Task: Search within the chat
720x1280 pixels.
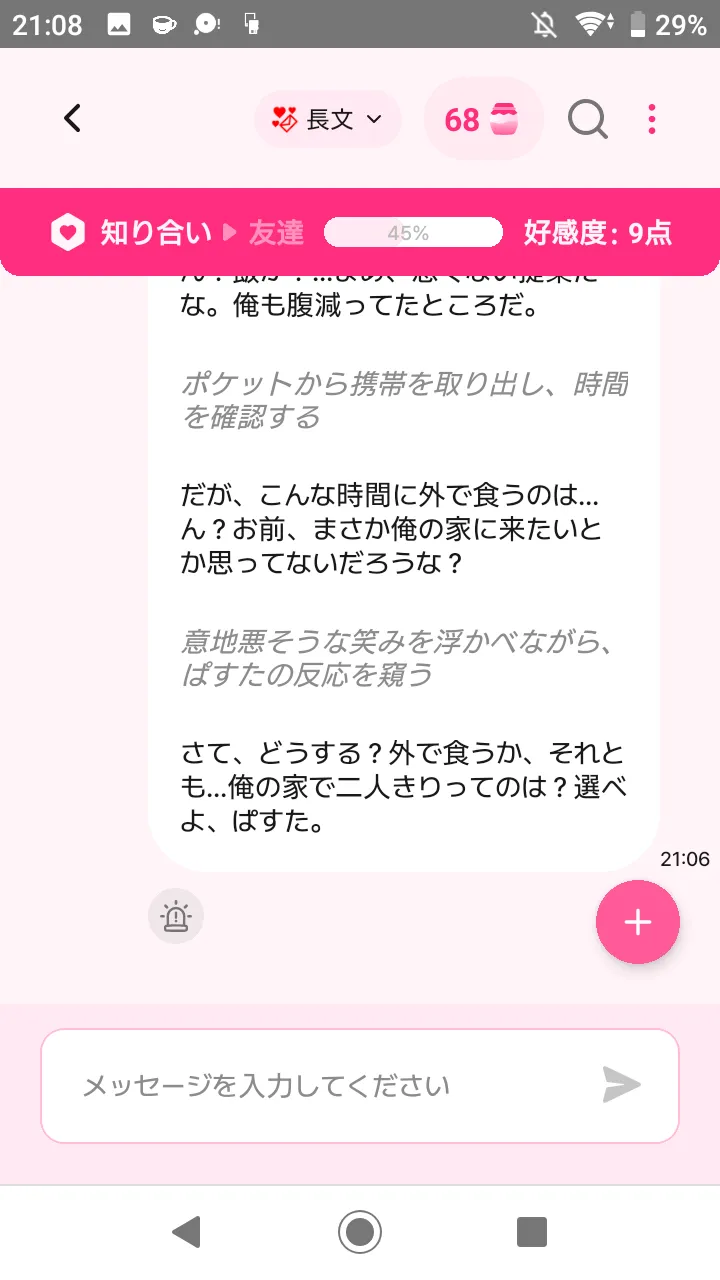Action: 588,120
